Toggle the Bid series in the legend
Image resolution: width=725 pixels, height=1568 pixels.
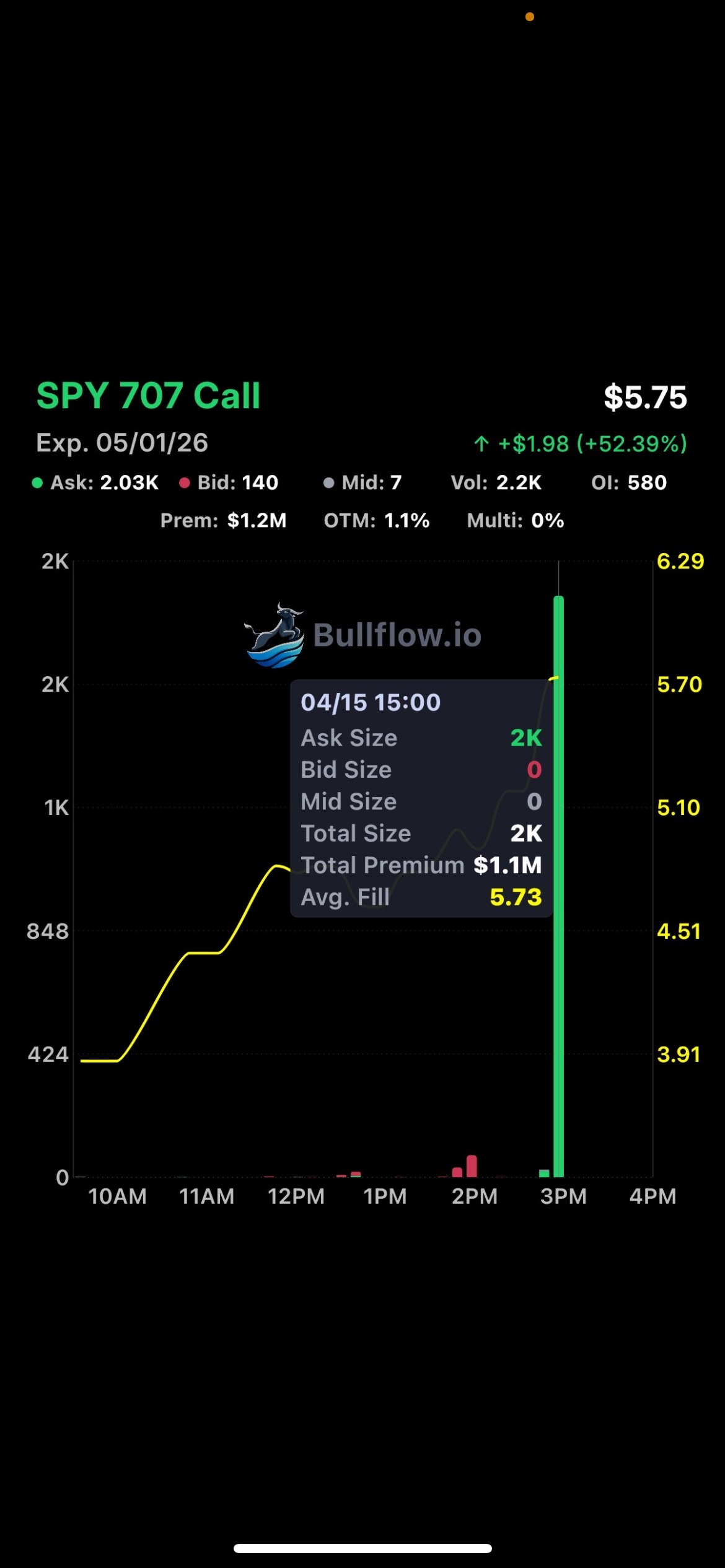(229, 482)
